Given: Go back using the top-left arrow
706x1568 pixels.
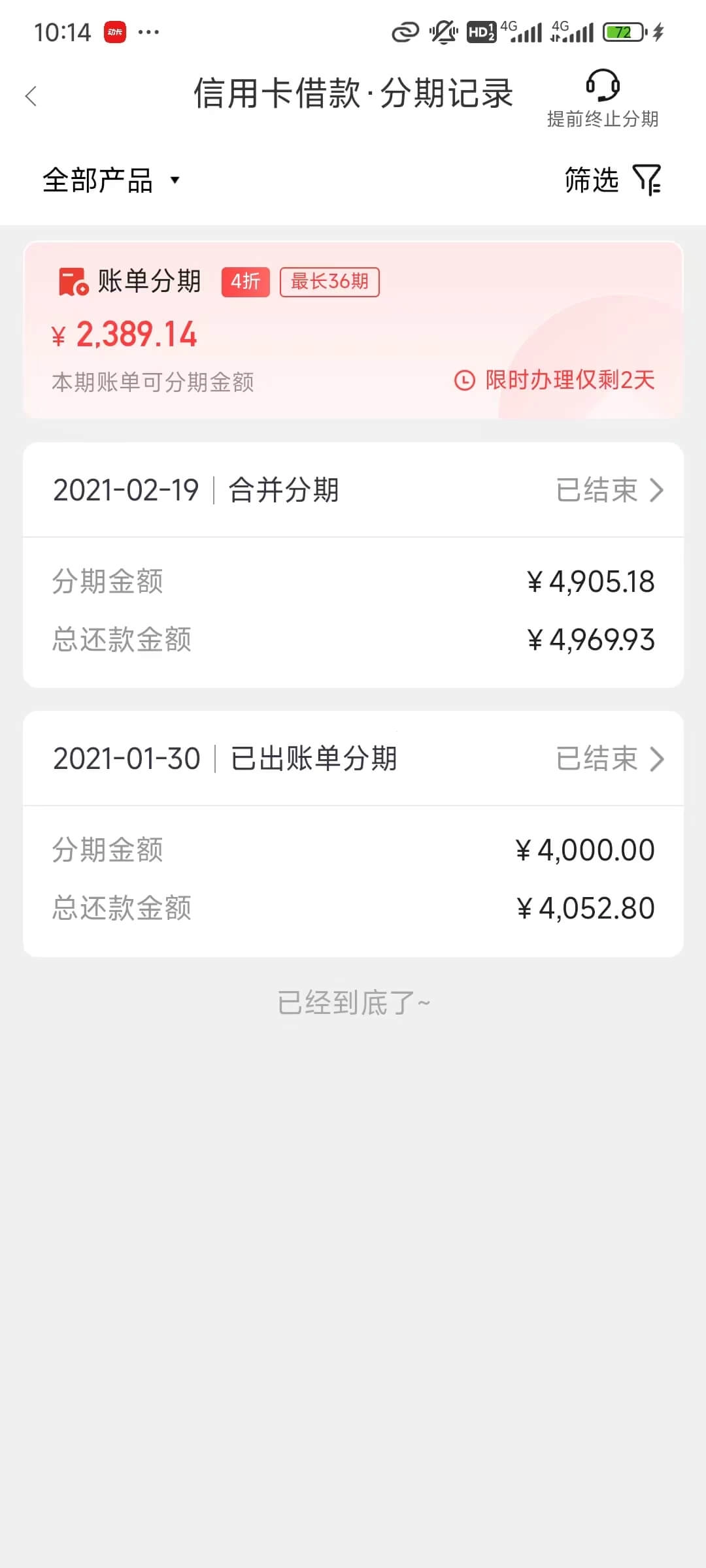Looking at the screenshot, I should point(31,96).
